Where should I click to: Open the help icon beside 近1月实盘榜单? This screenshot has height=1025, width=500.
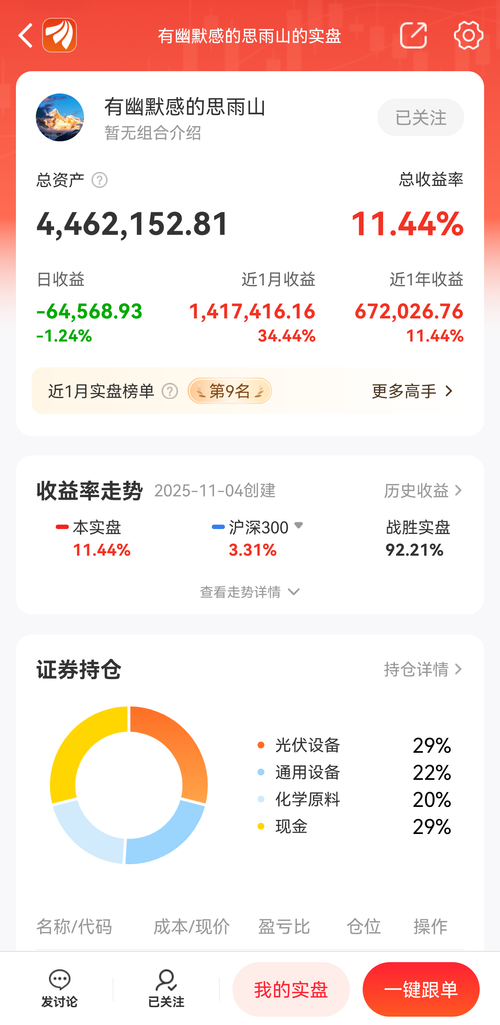170,392
